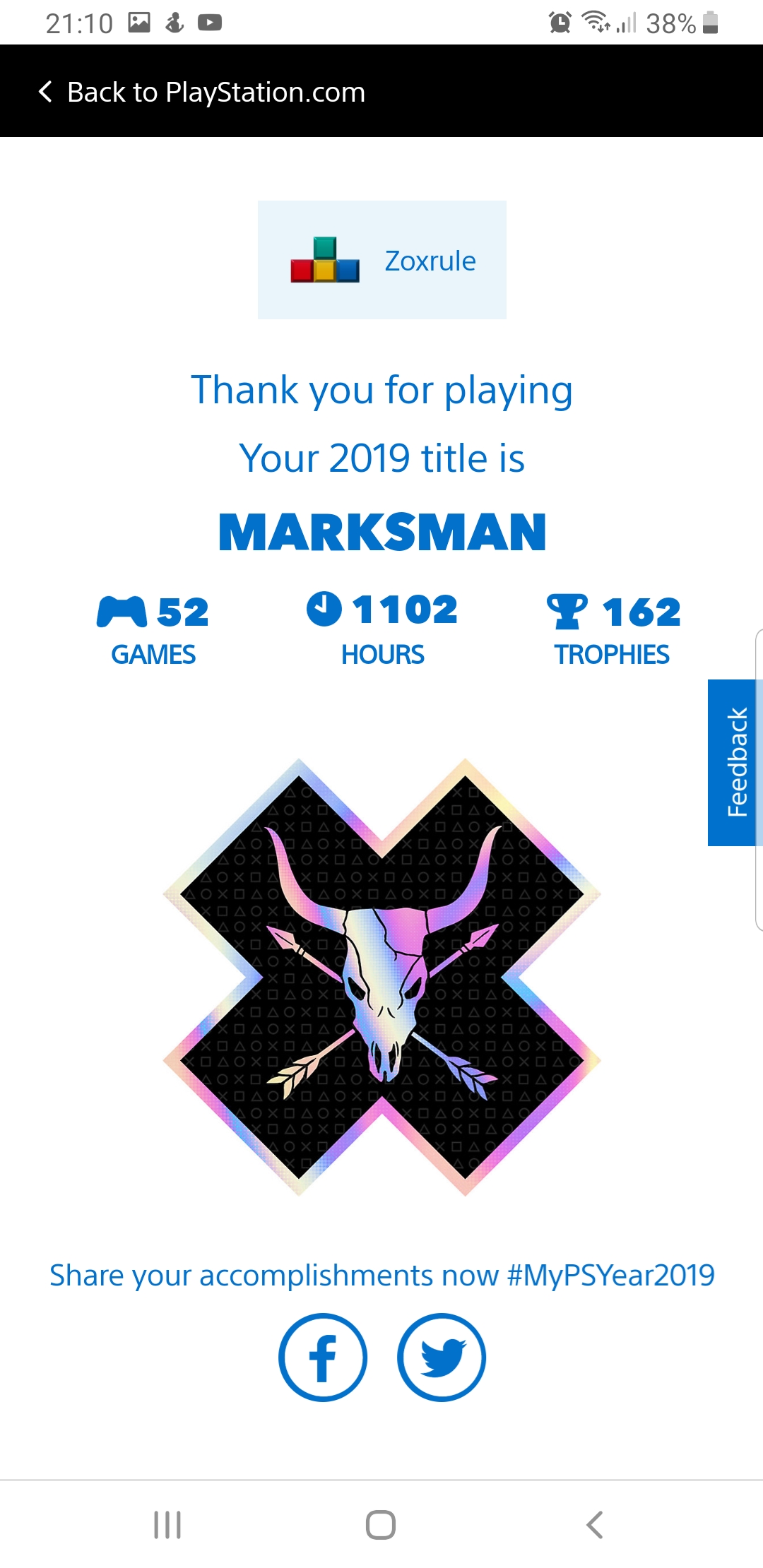Share accomplishments on Twitter
The height and width of the screenshot is (1568, 763).
pyautogui.click(x=442, y=1358)
